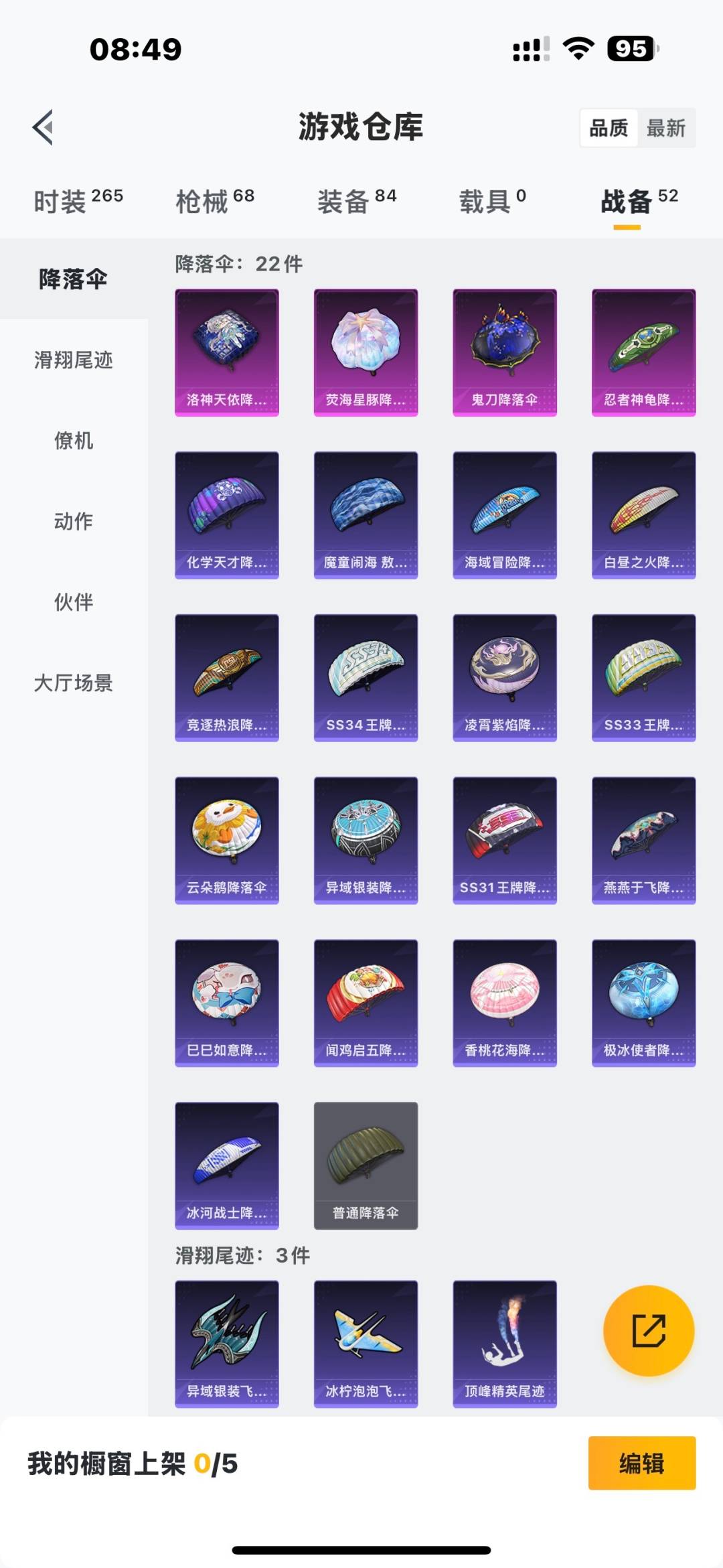The width and height of the screenshot is (723, 1568).
Task: Sort inventory by 最新
Action: pyautogui.click(x=665, y=128)
